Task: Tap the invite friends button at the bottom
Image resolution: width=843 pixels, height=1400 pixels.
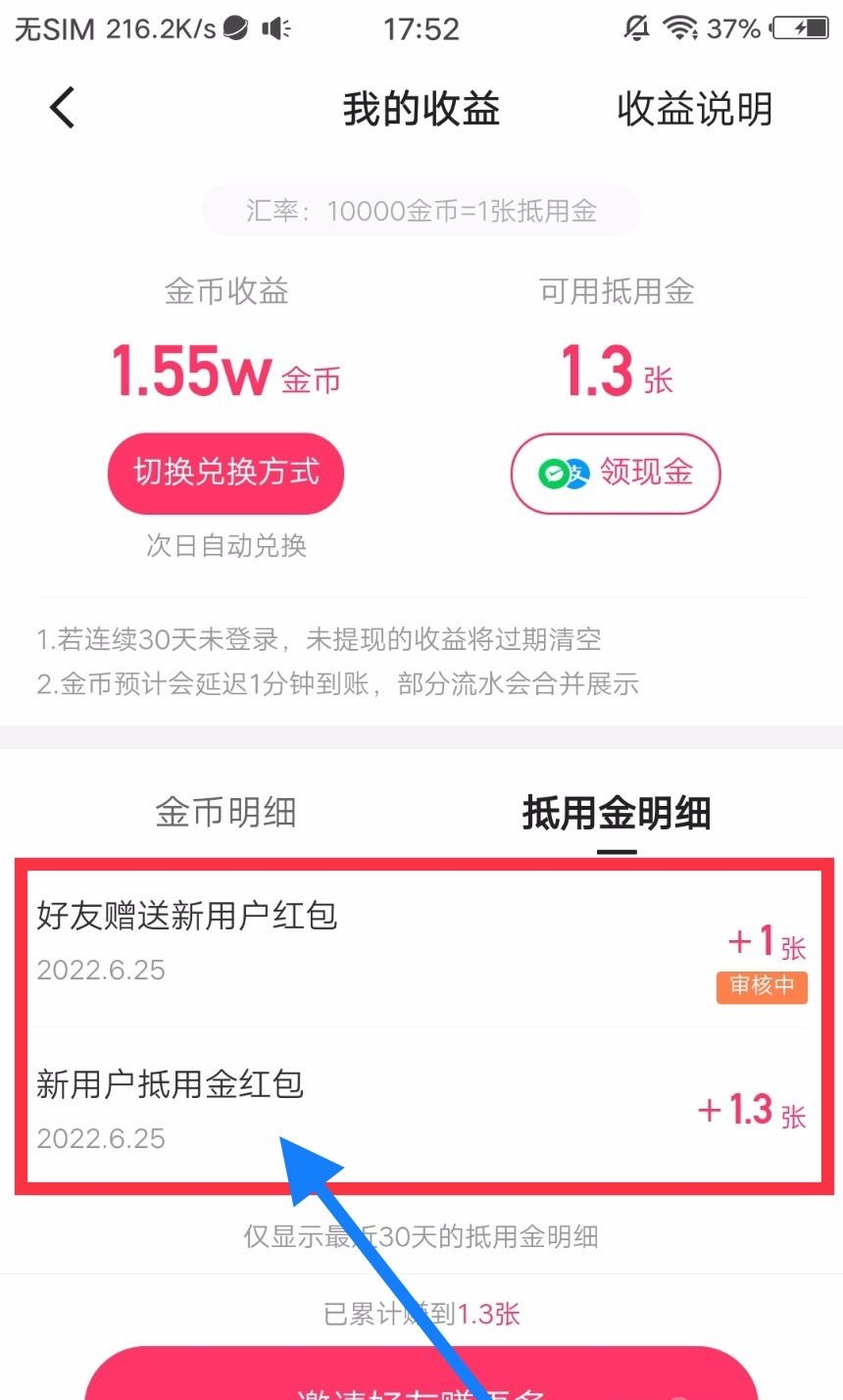Action: [421, 1377]
